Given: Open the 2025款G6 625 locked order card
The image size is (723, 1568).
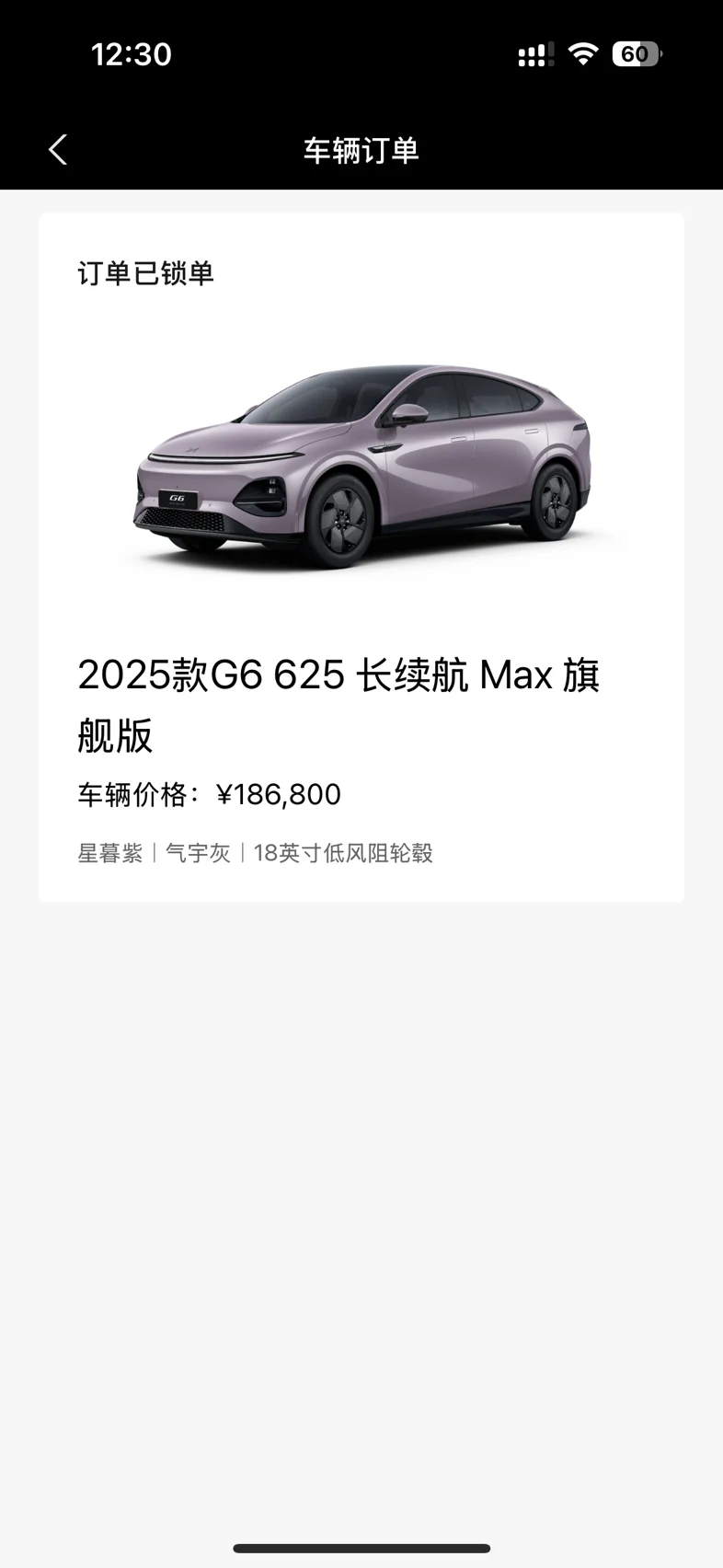Looking at the screenshot, I should [361, 557].
